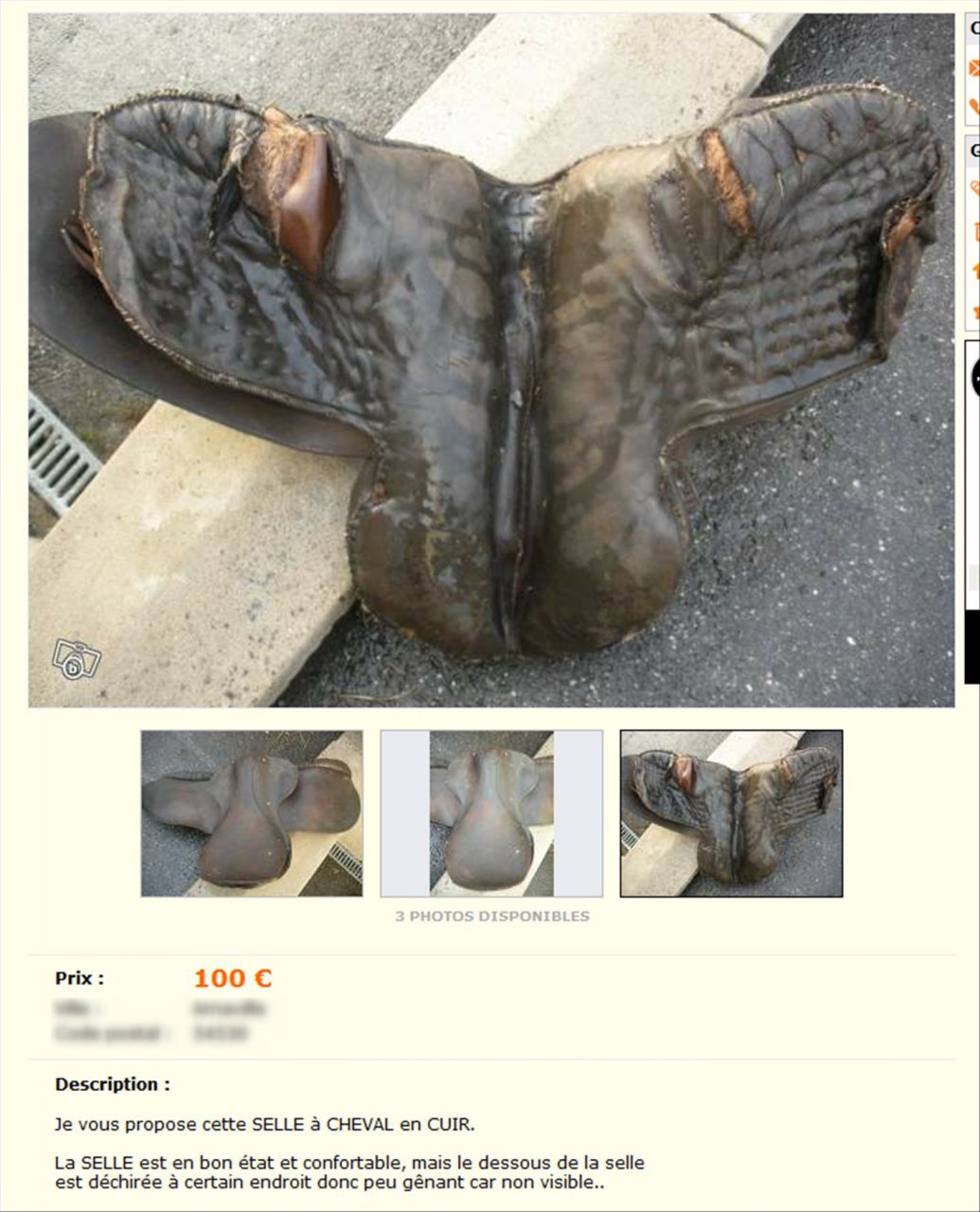The height and width of the screenshot is (1212, 980).
Task: Open the photo gallery camera icon
Action: click(76, 659)
